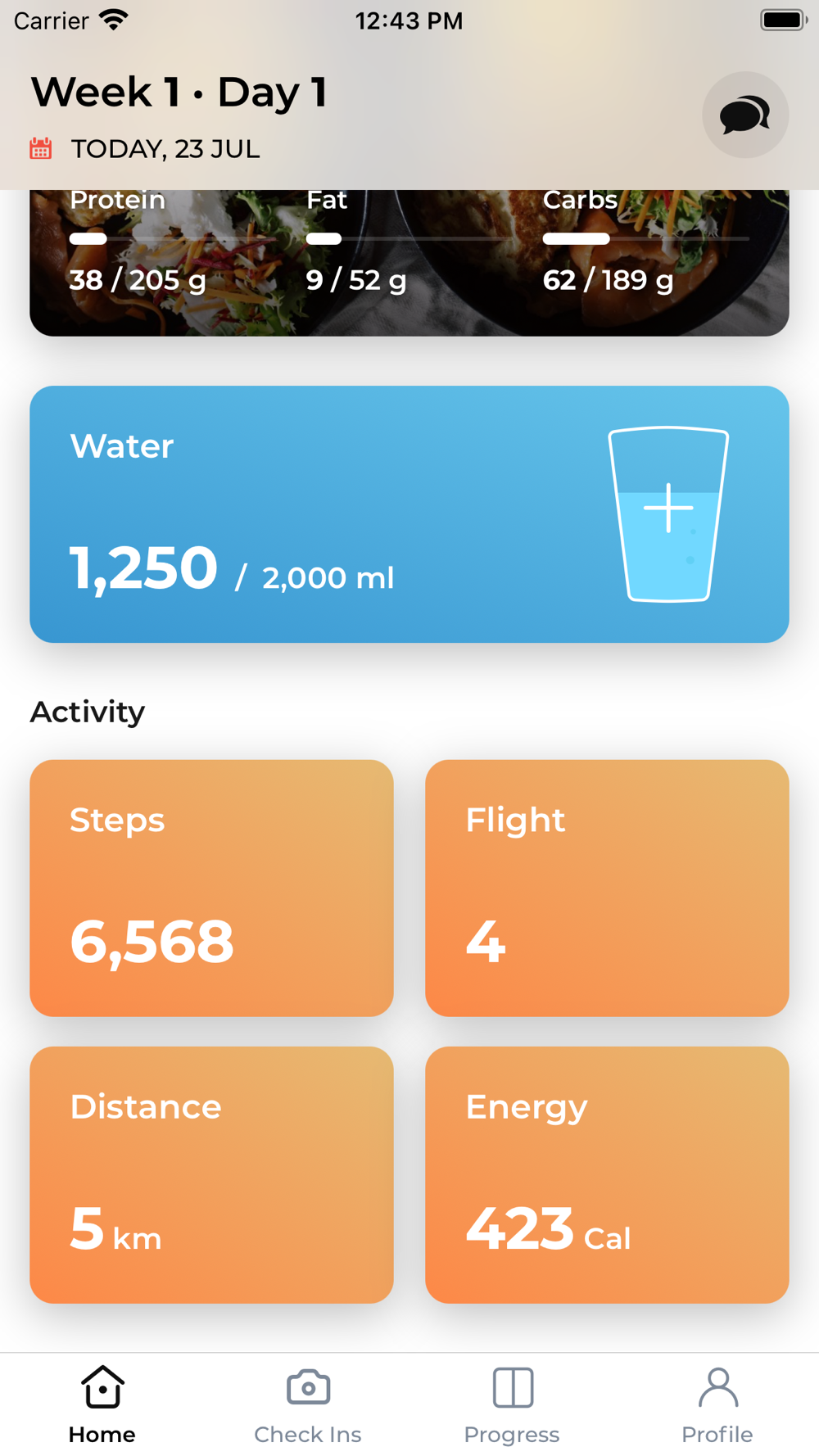This screenshot has width=819, height=1456.
Task: Add water with the glass plus icon
Action: [668, 513]
